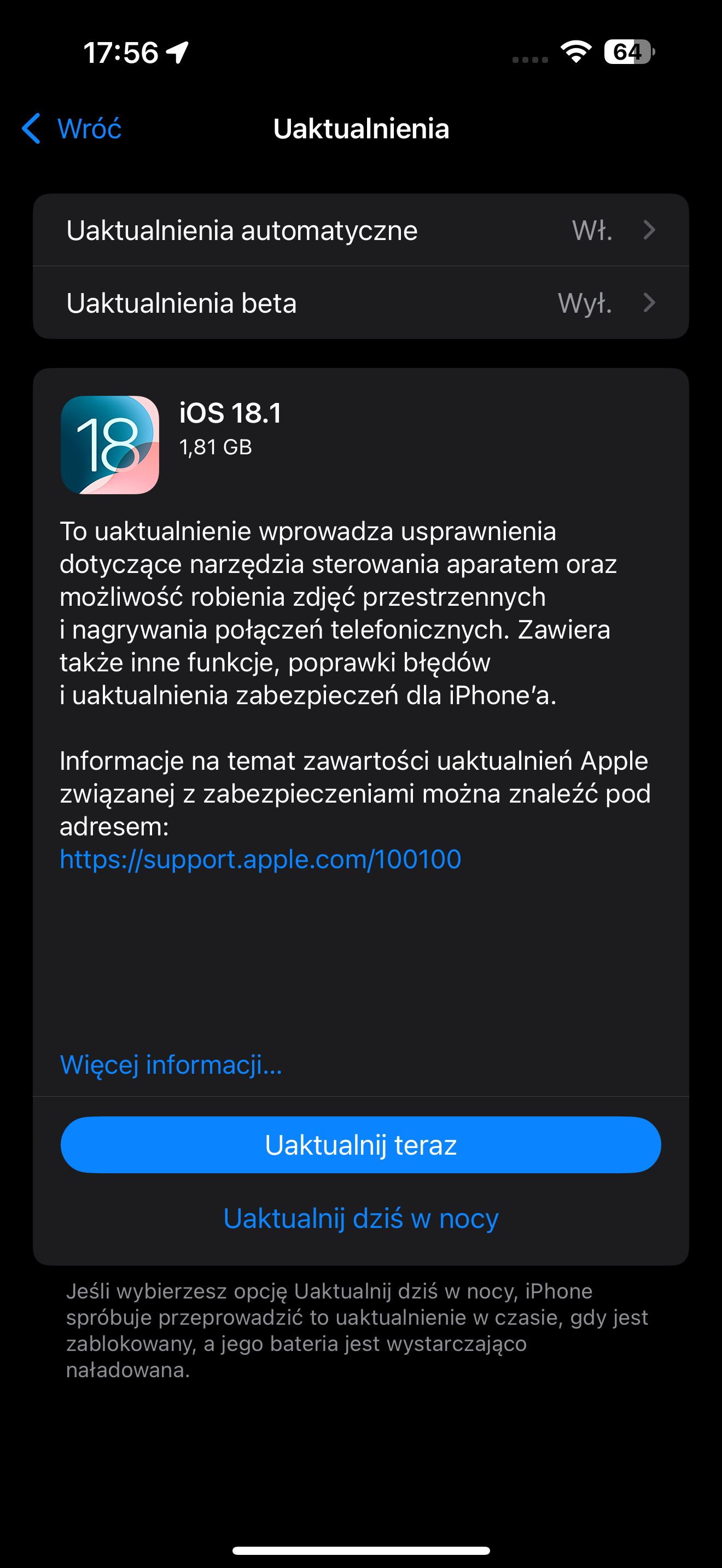Open Uaktualnienia beta settings
The height and width of the screenshot is (1568, 722).
(361, 302)
